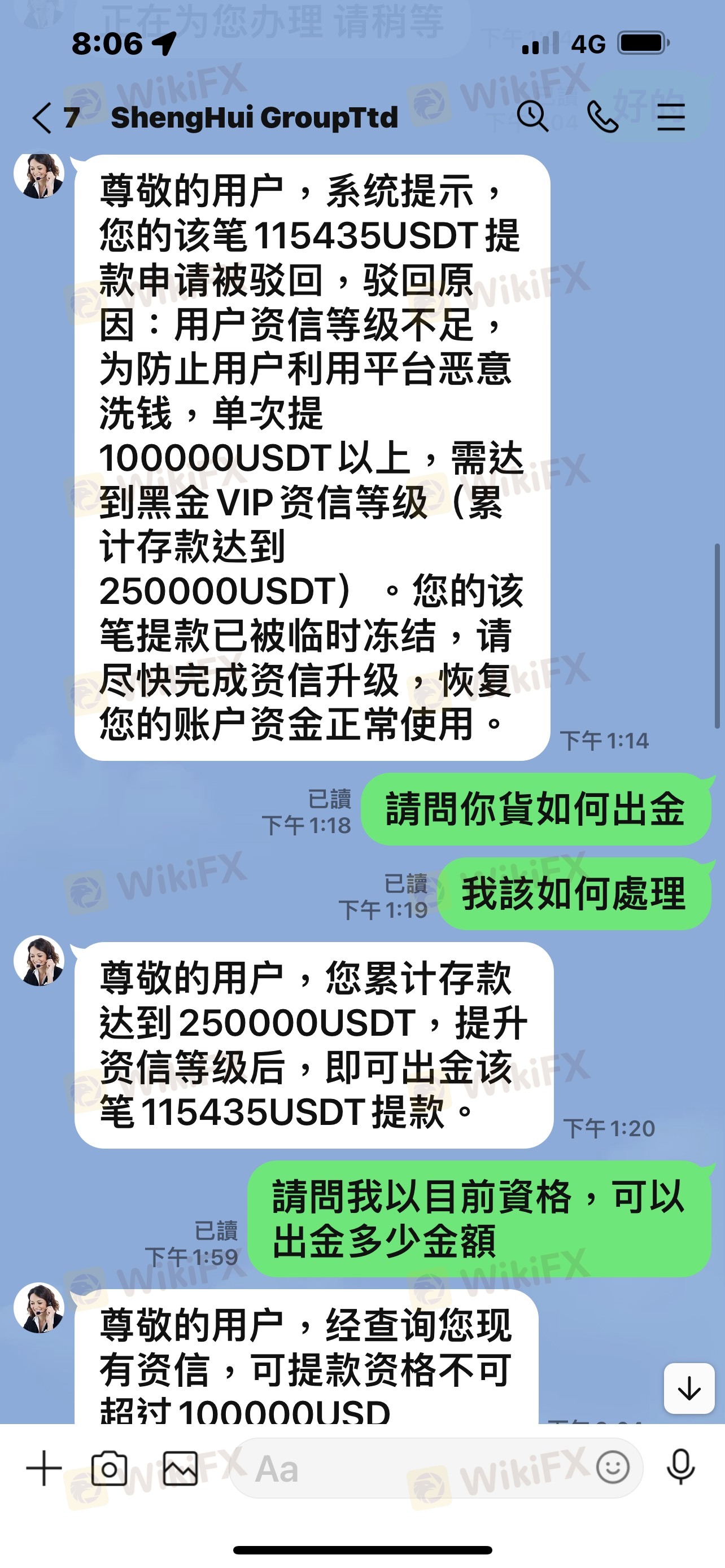Screen dimensions: 725x1568
Task: Open the emoji and sticker picker
Action: [613, 1468]
